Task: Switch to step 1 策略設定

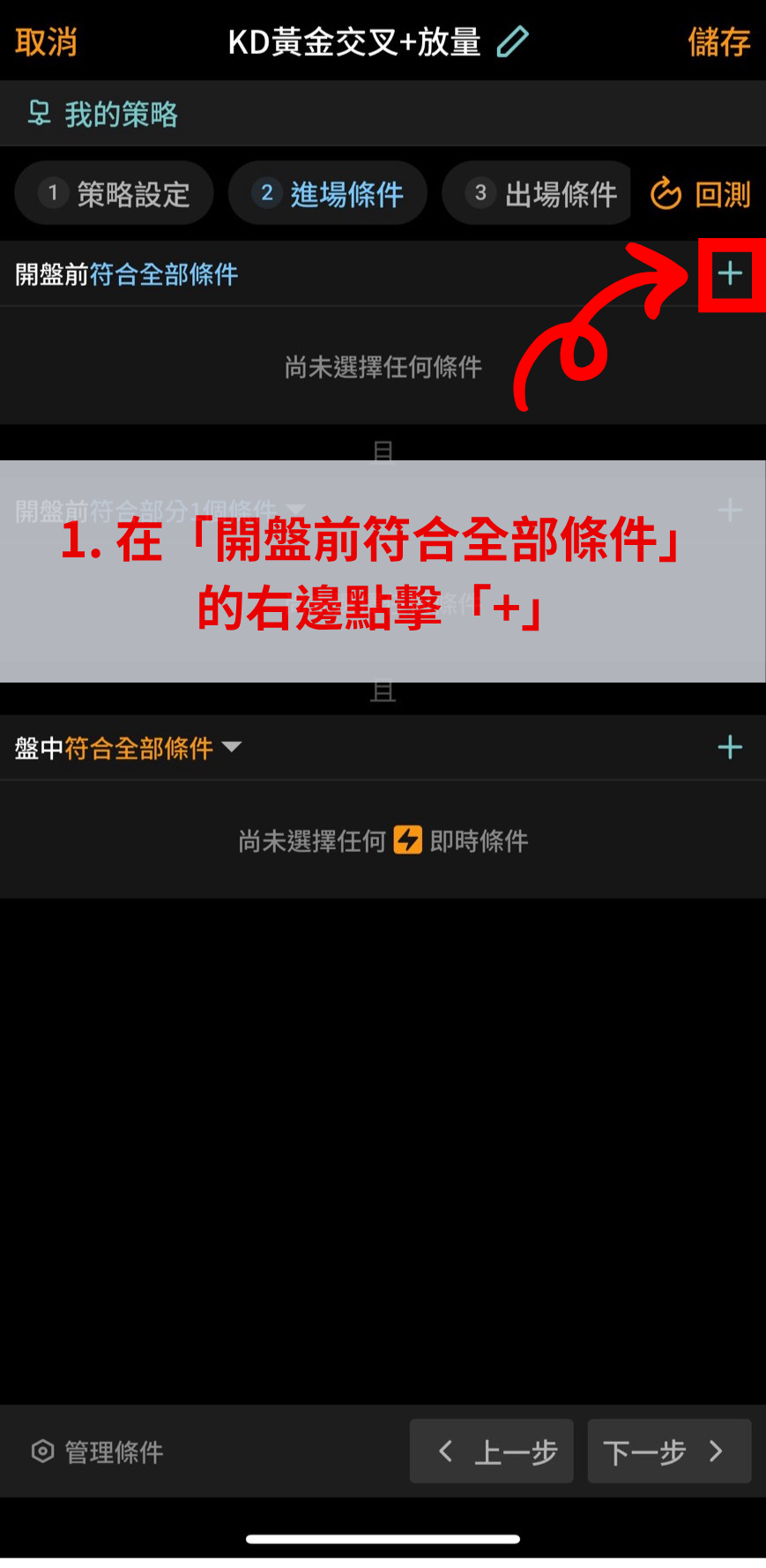Action: (x=115, y=193)
